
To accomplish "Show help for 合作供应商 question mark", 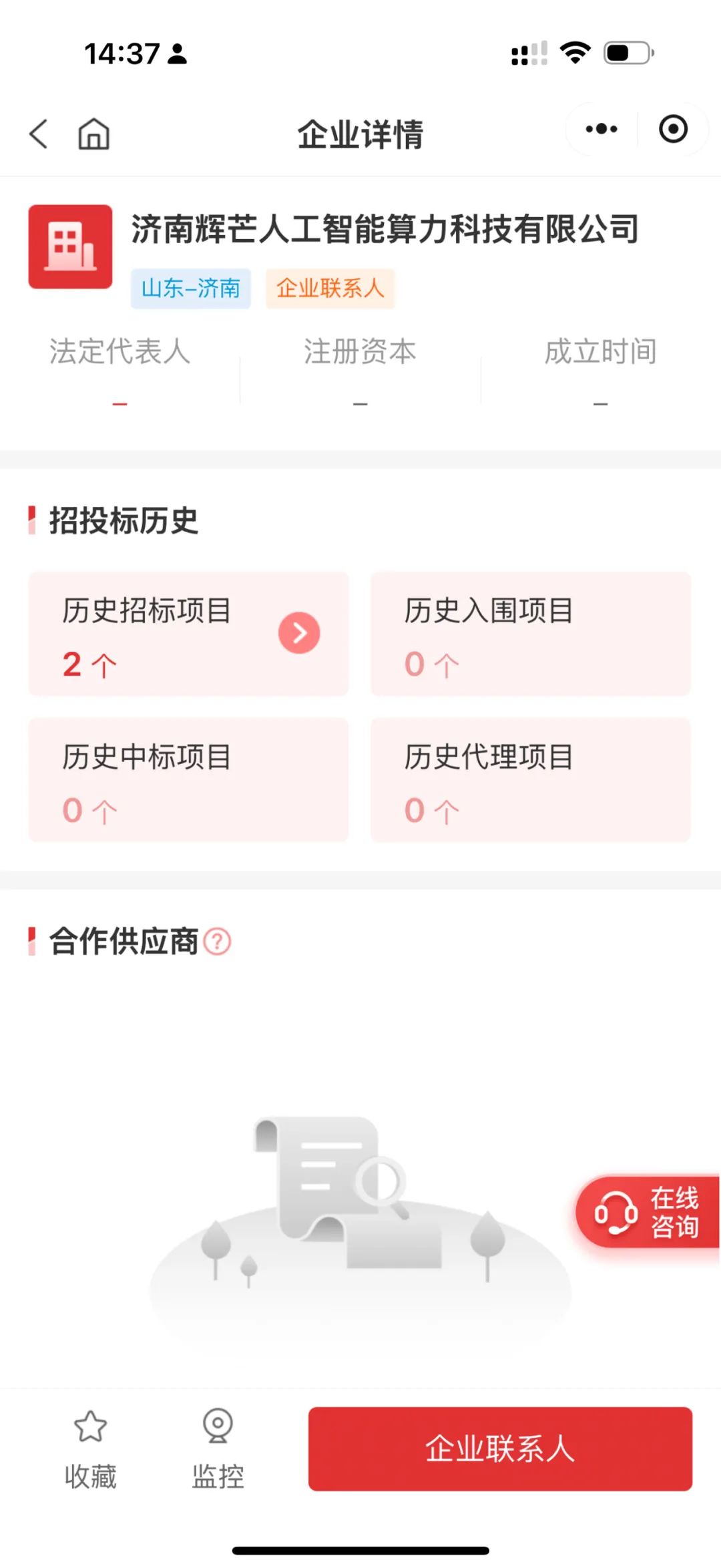I will tap(217, 942).
